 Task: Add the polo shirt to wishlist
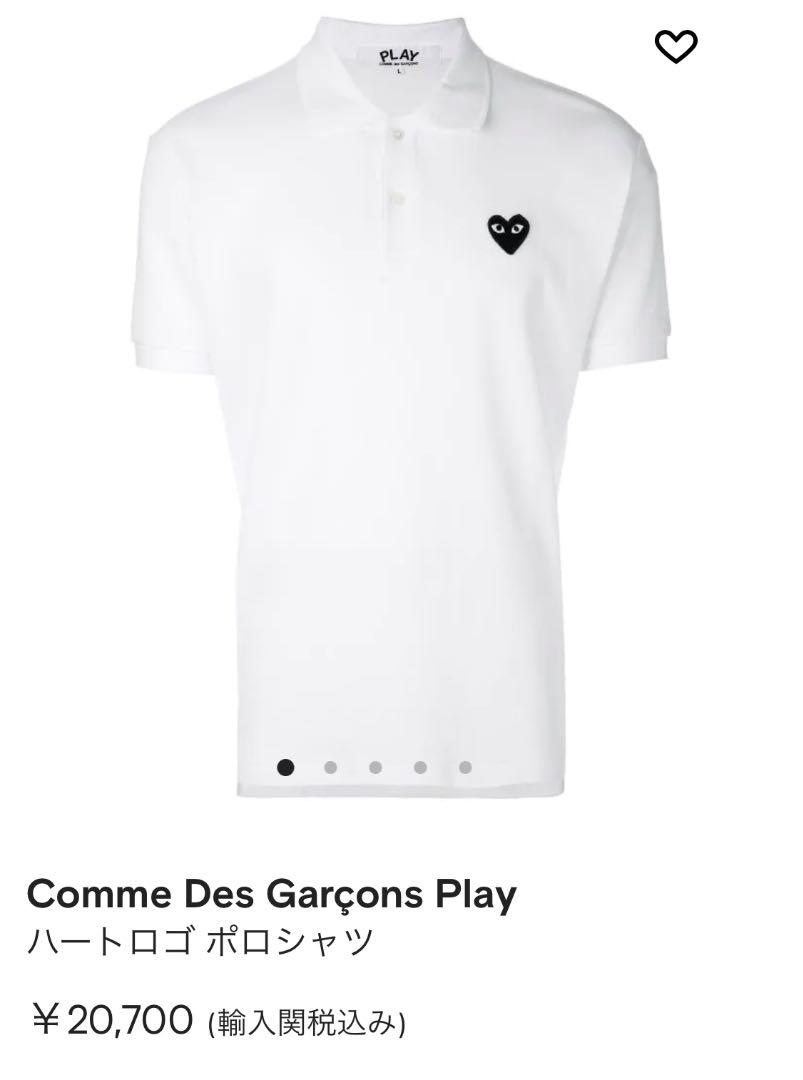click(x=676, y=45)
